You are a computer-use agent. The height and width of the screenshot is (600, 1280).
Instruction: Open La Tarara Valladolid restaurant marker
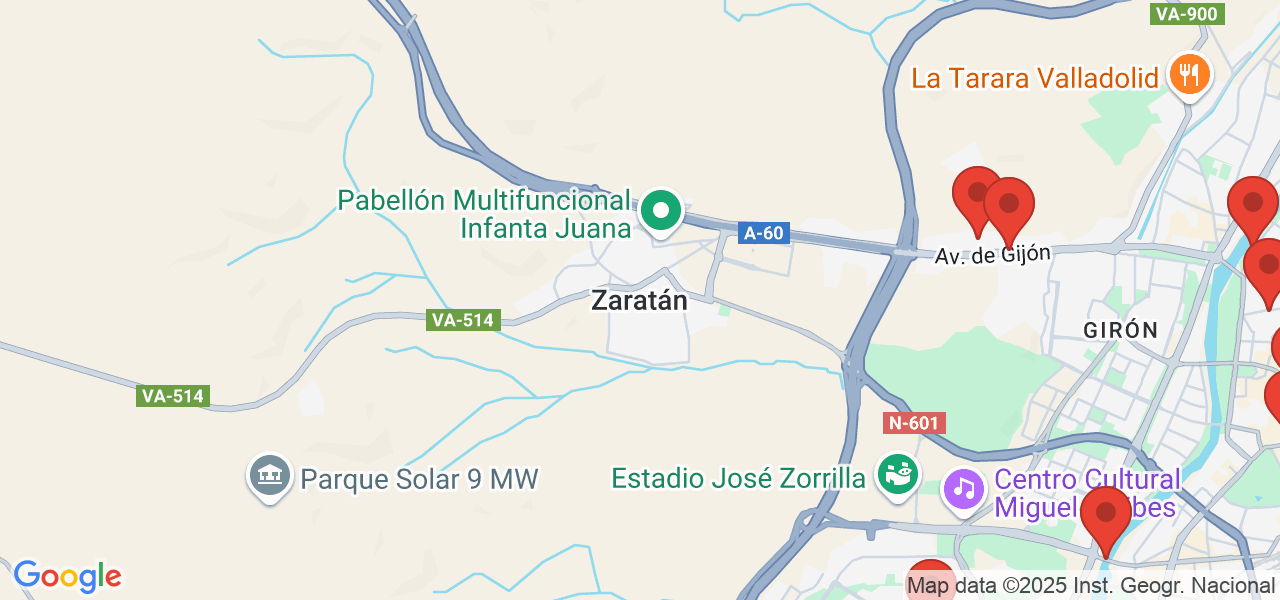(1188, 76)
